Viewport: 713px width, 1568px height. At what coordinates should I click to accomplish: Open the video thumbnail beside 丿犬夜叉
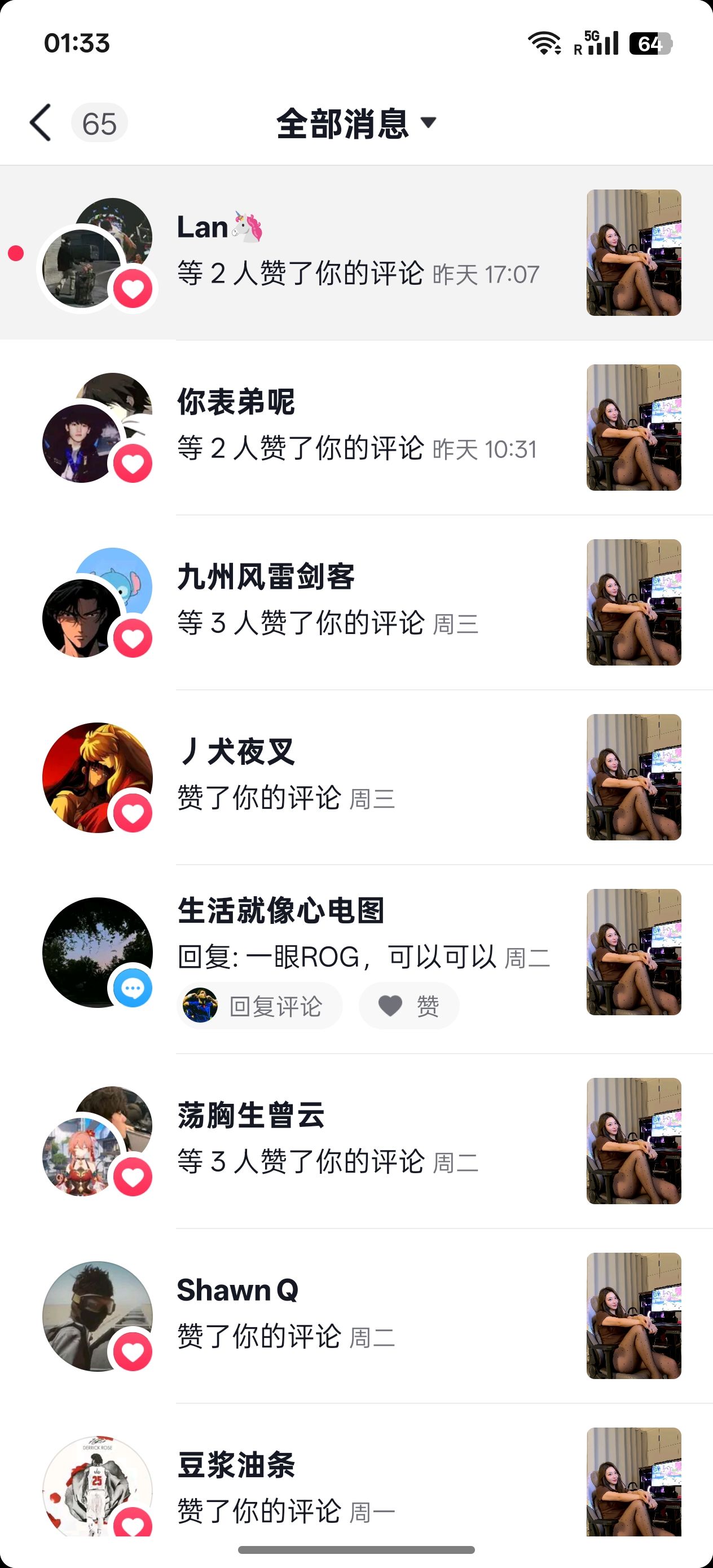click(x=633, y=777)
